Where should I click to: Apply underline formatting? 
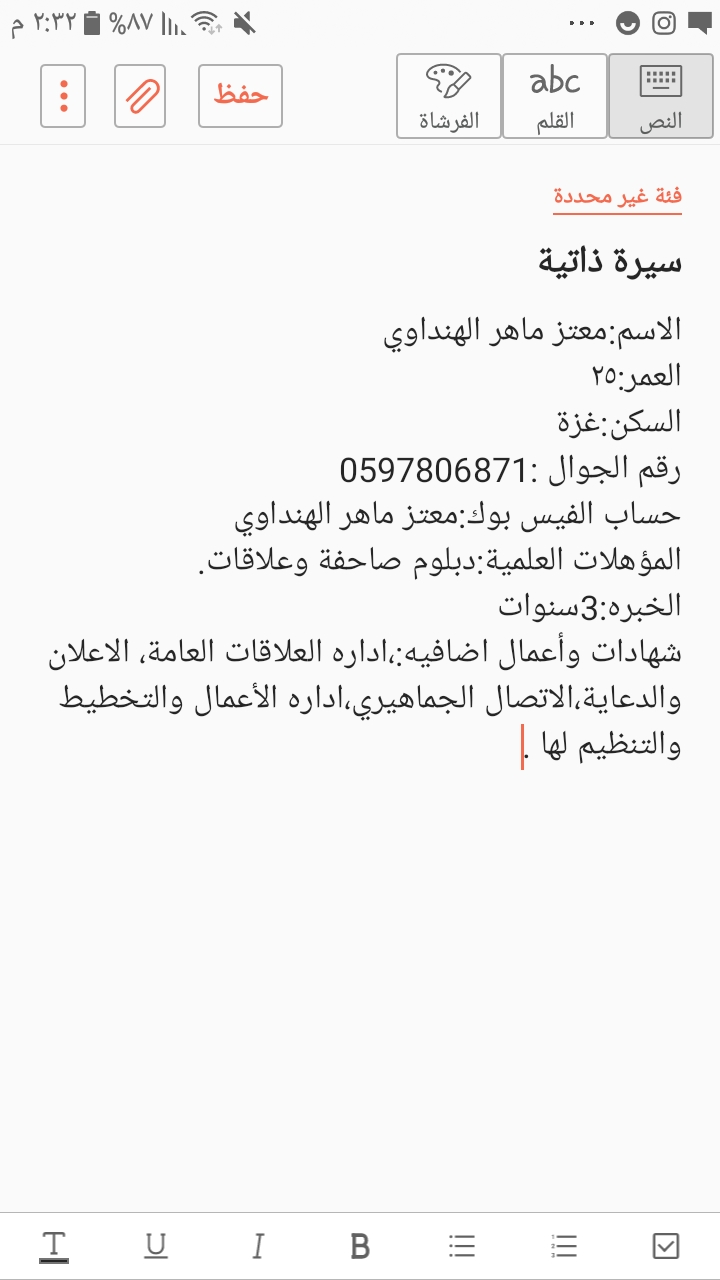point(156,1246)
